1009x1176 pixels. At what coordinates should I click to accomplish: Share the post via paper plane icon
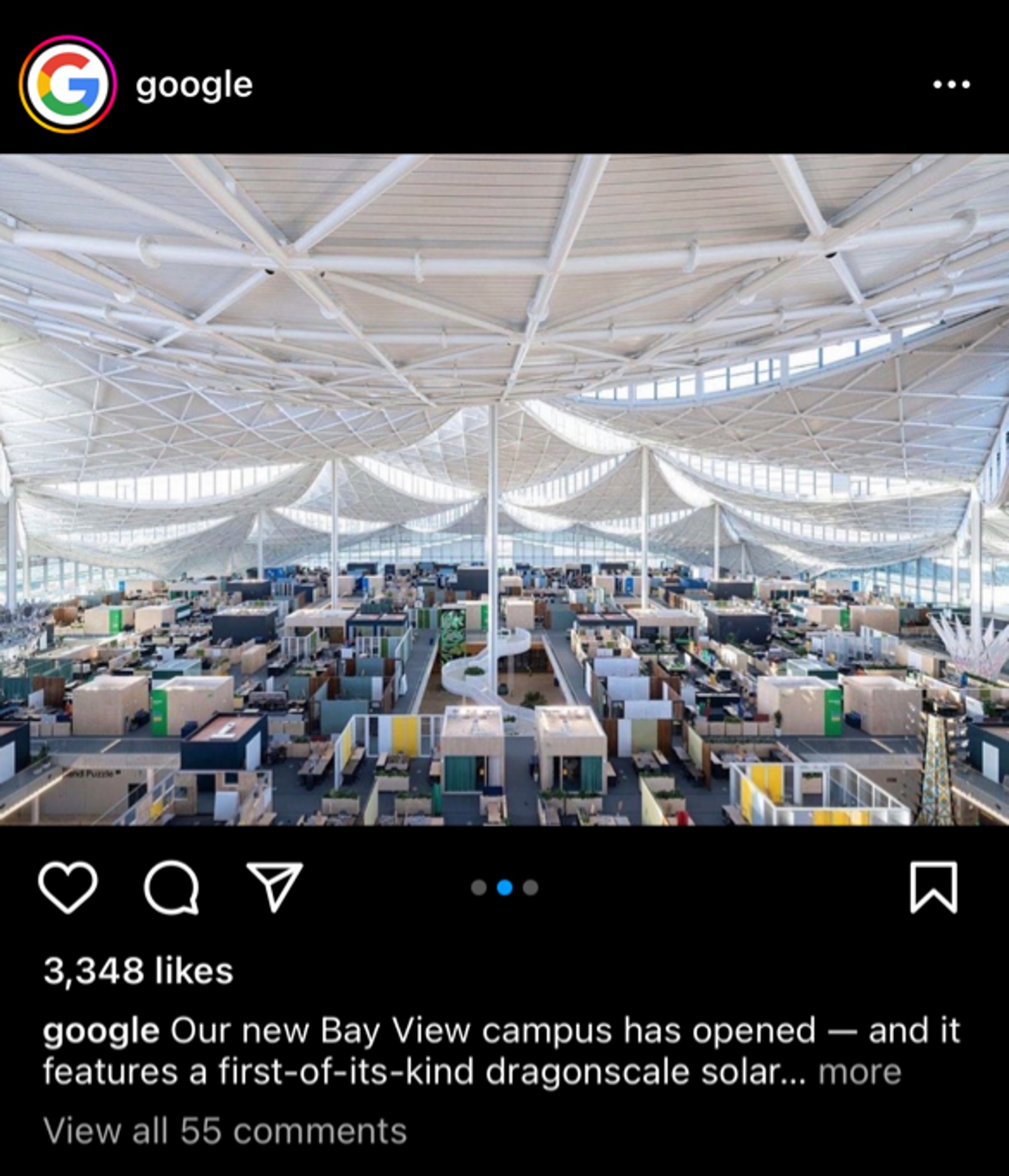[275, 887]
